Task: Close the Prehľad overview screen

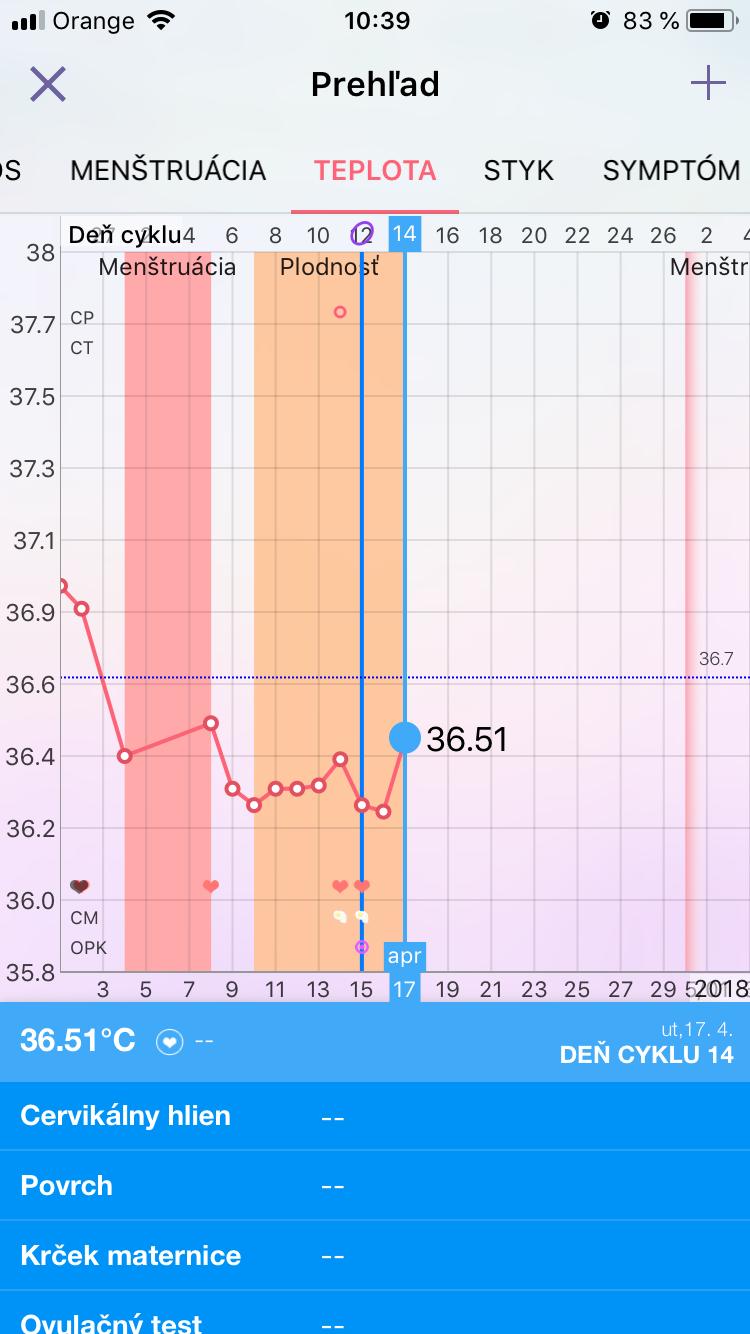Action: 47,84
